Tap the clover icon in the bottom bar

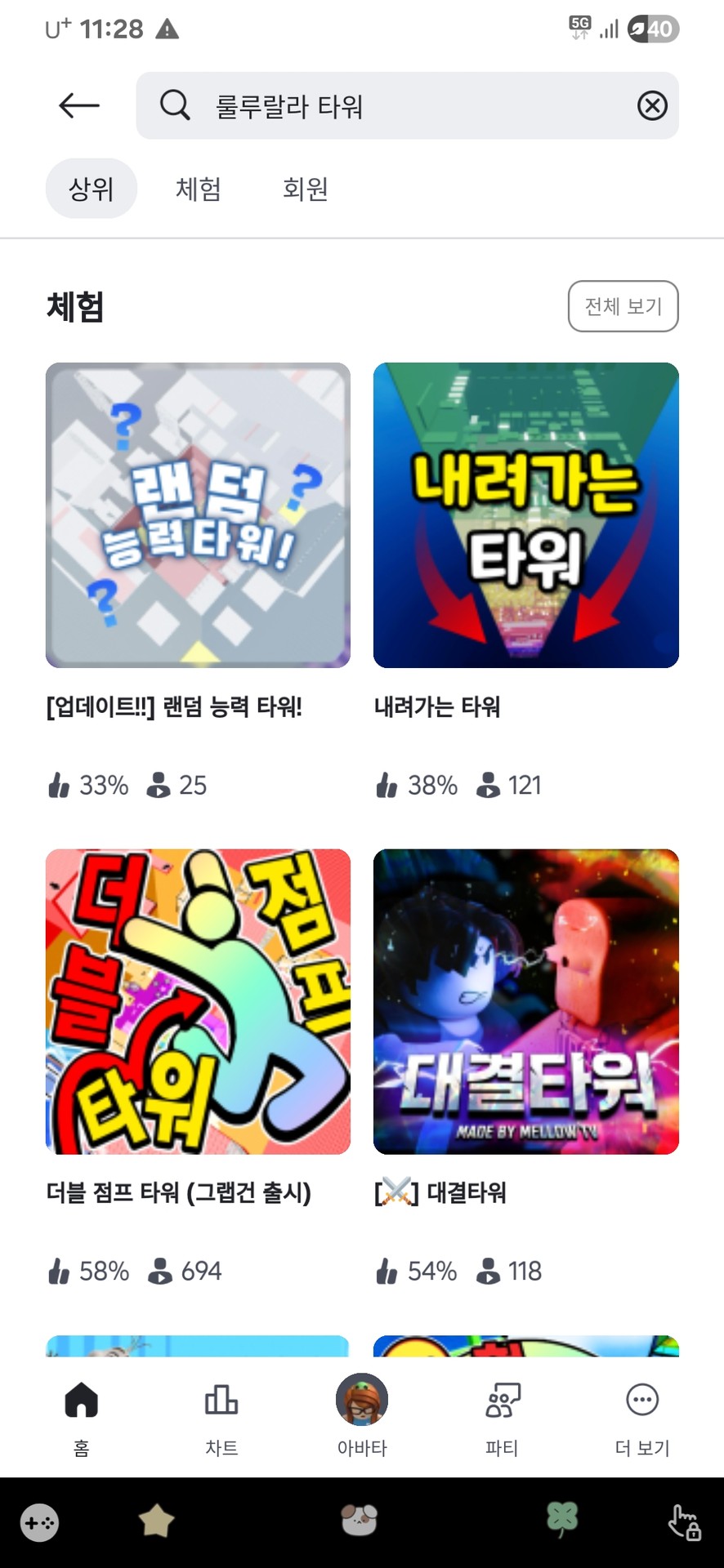pyautogui.click(x=562, y=1521)
